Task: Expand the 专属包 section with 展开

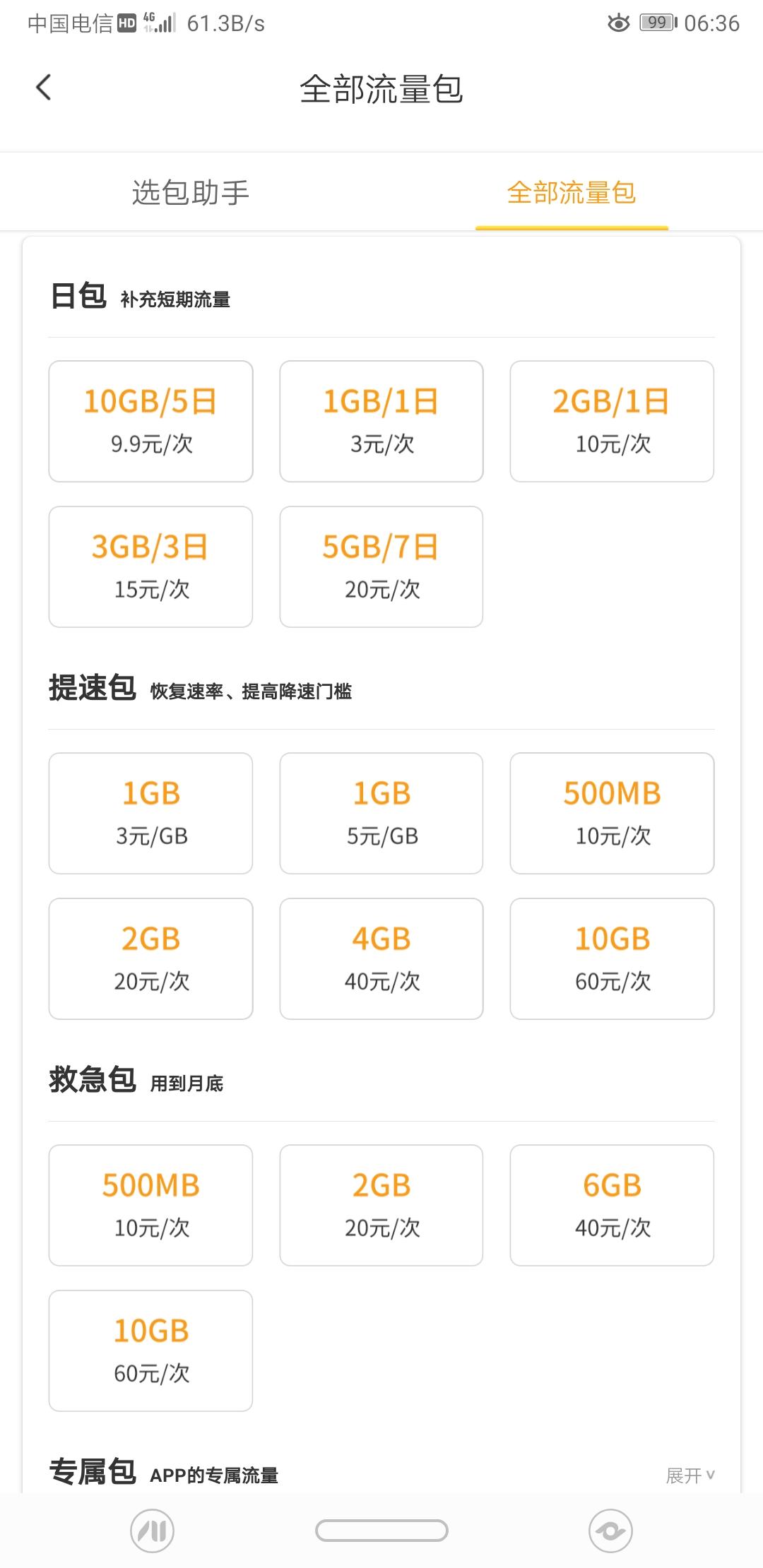Action: point(690,1475)
